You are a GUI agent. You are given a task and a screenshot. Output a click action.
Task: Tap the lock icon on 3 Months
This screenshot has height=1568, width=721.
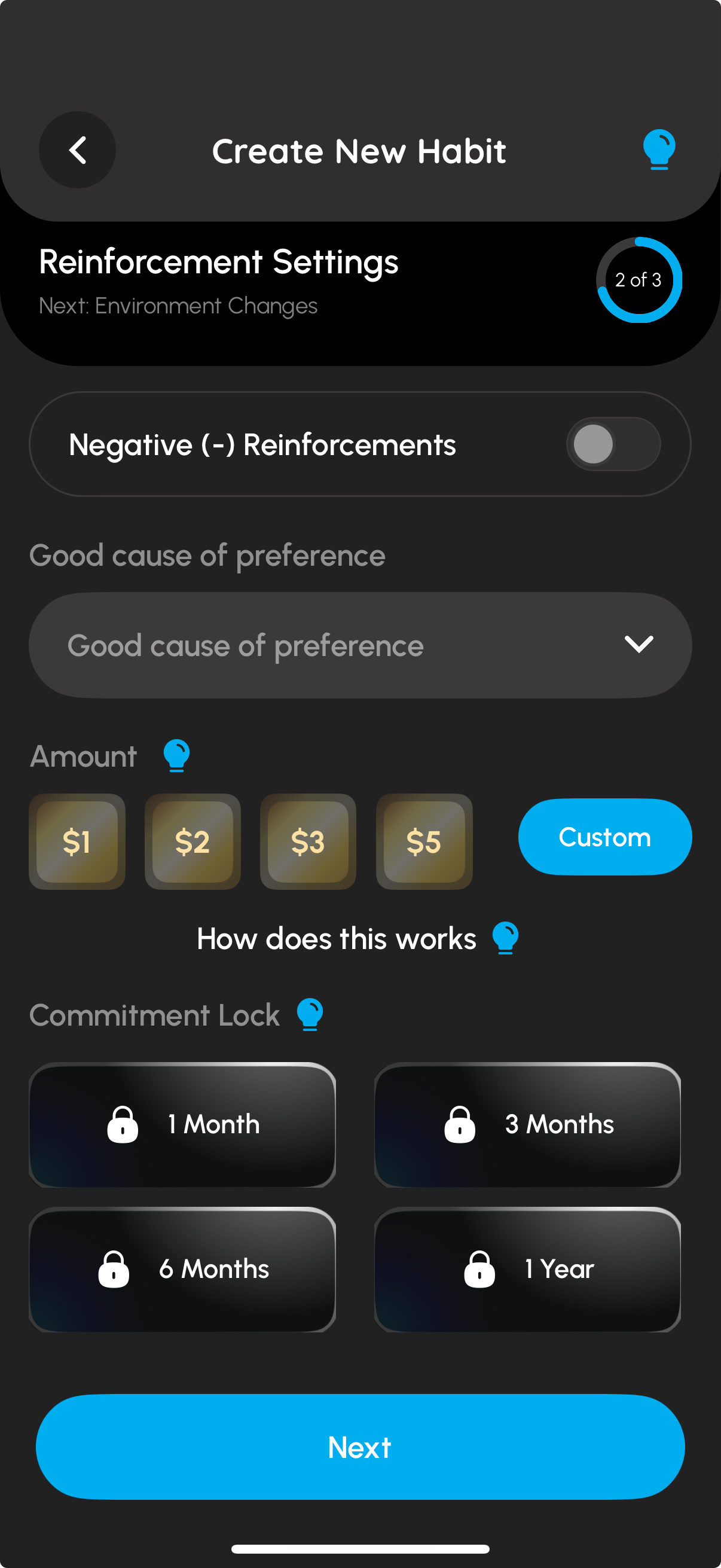click(x=461, y=1124)
